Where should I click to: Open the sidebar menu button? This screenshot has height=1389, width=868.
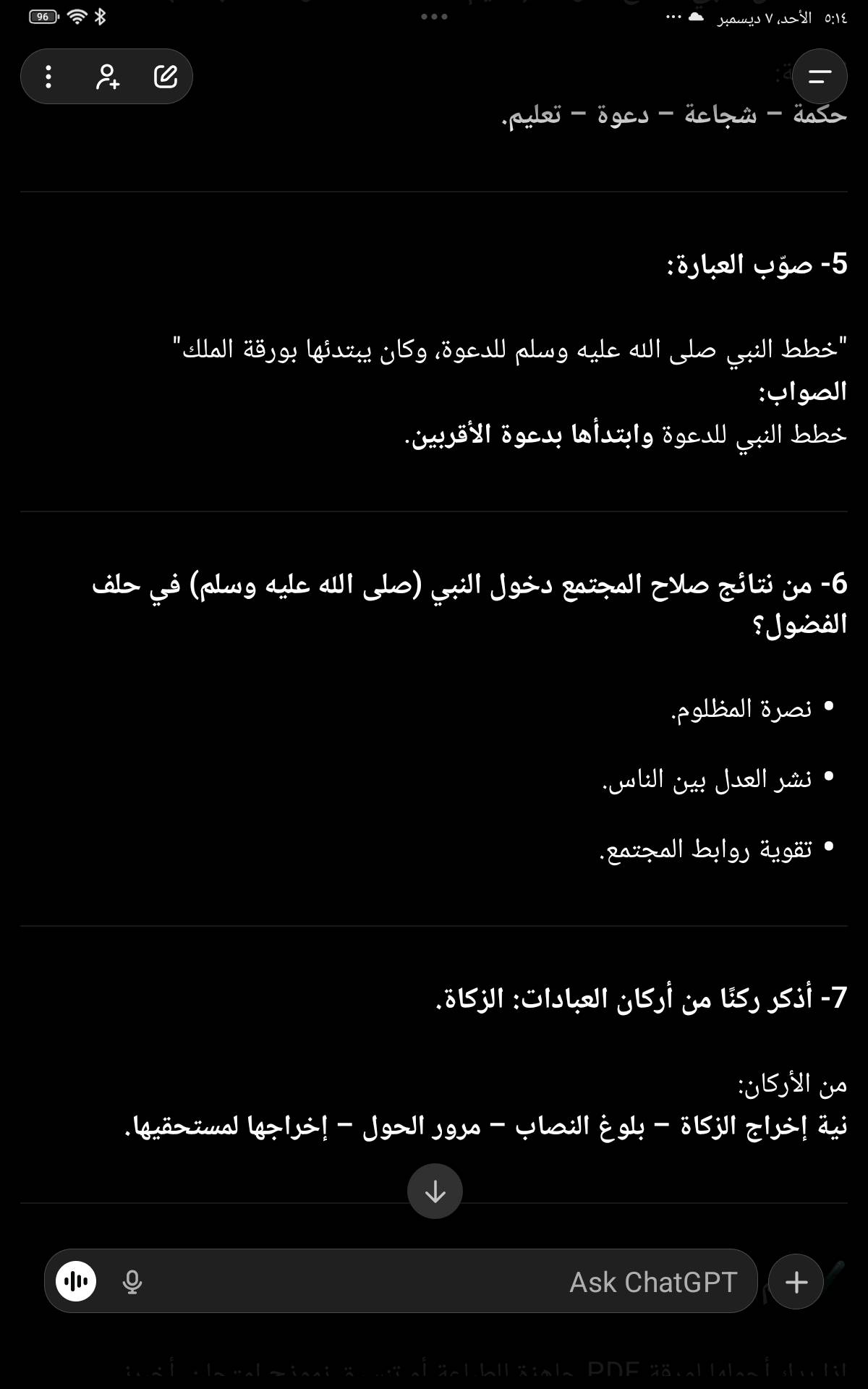pos(820,77)
